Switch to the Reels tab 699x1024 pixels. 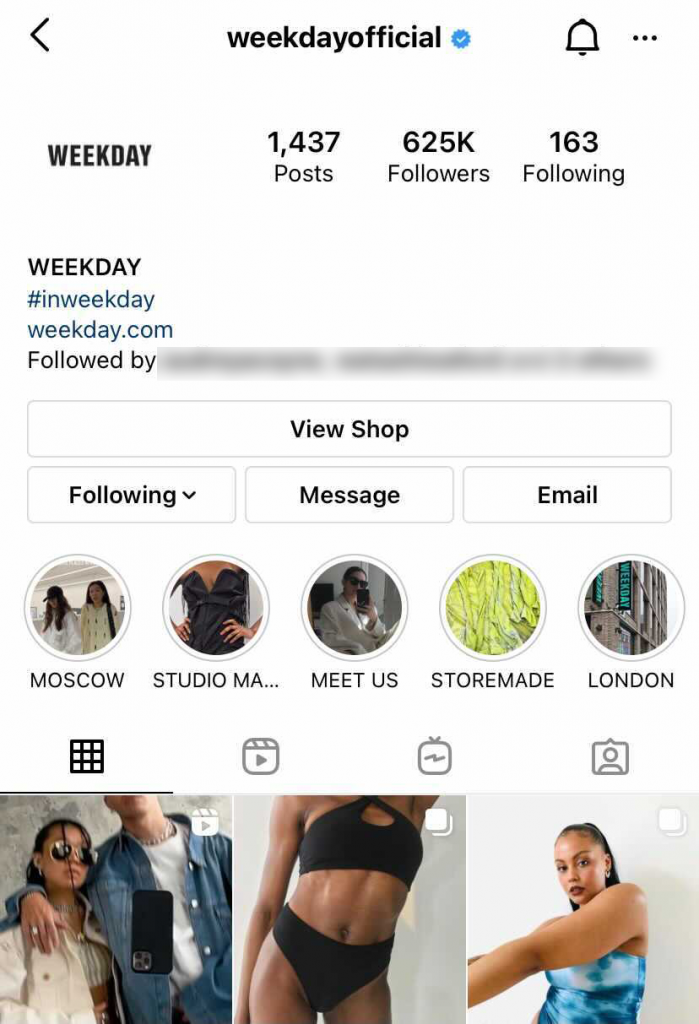coord(261,757)
